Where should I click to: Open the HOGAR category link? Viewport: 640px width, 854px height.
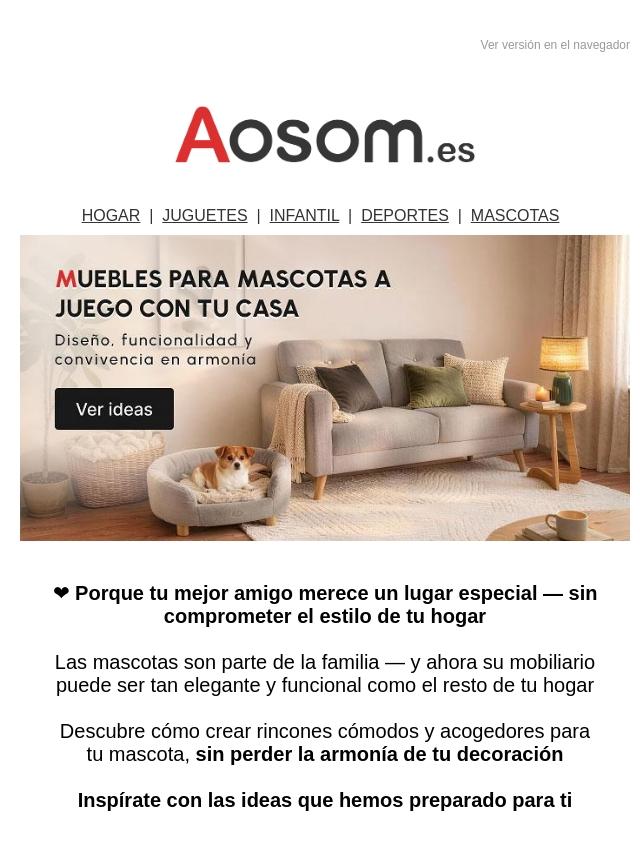[111, 215]
